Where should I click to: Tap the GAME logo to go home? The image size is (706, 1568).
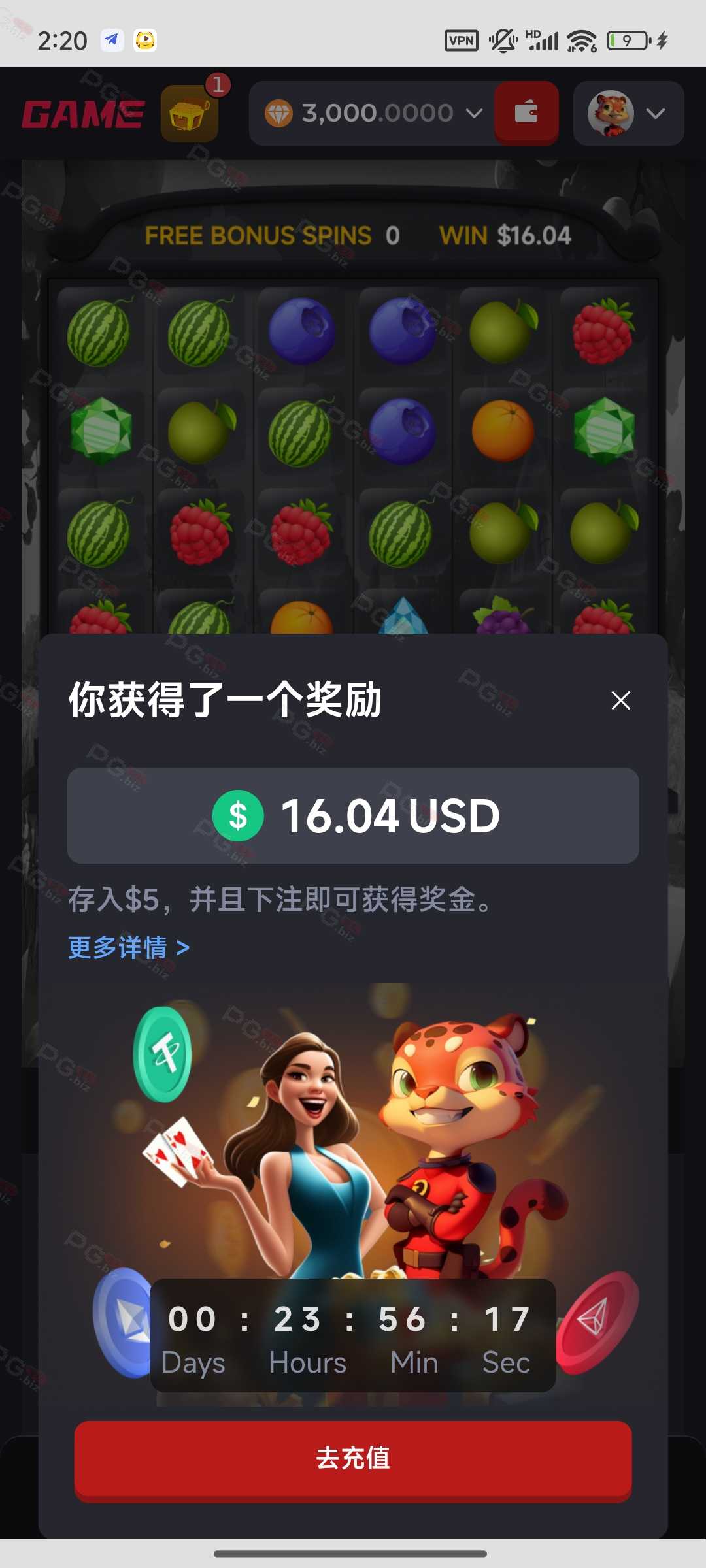click(x=83, y=114)
